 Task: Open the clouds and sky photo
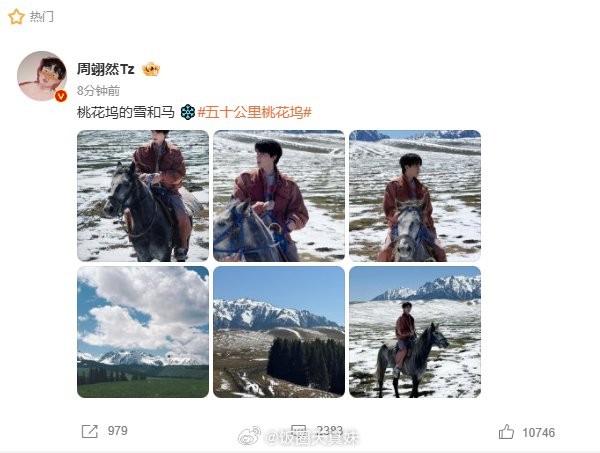click(143, 332)
